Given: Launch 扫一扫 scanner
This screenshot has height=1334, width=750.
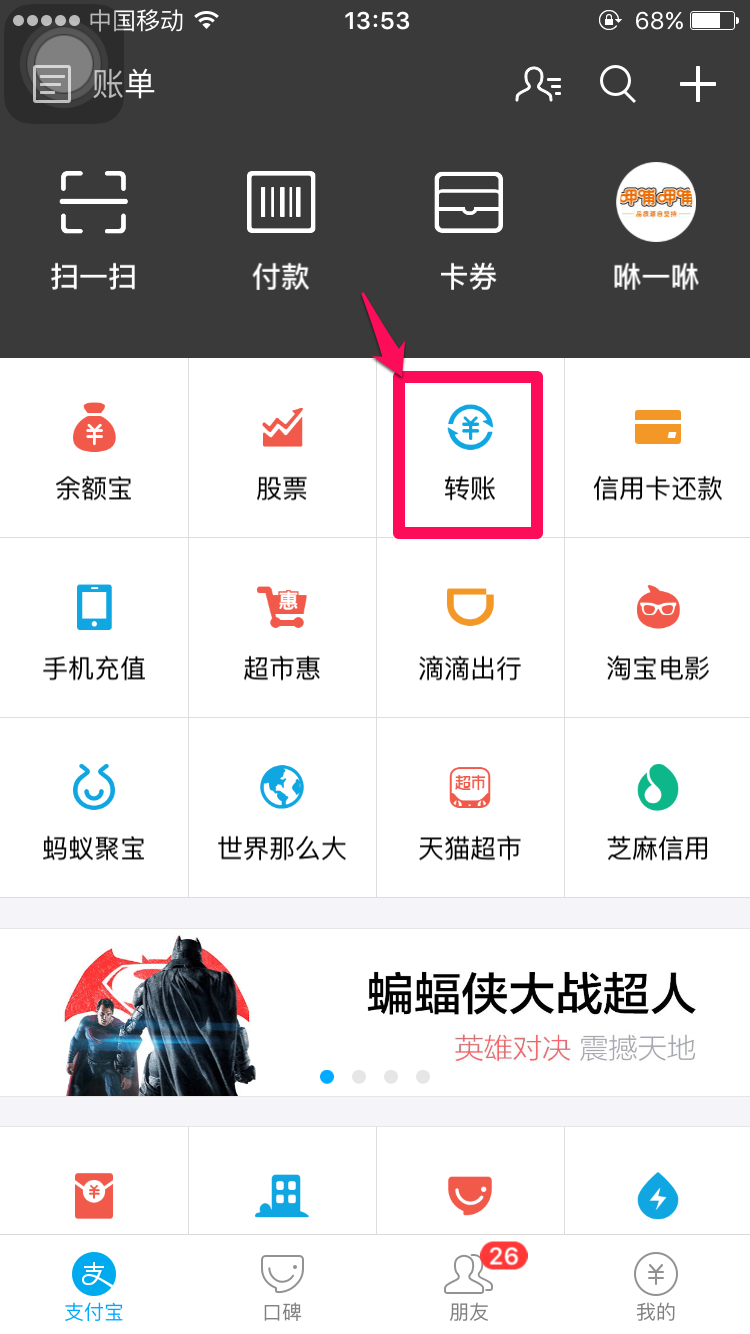Looking at the screenshot, I should click(93, 230).
